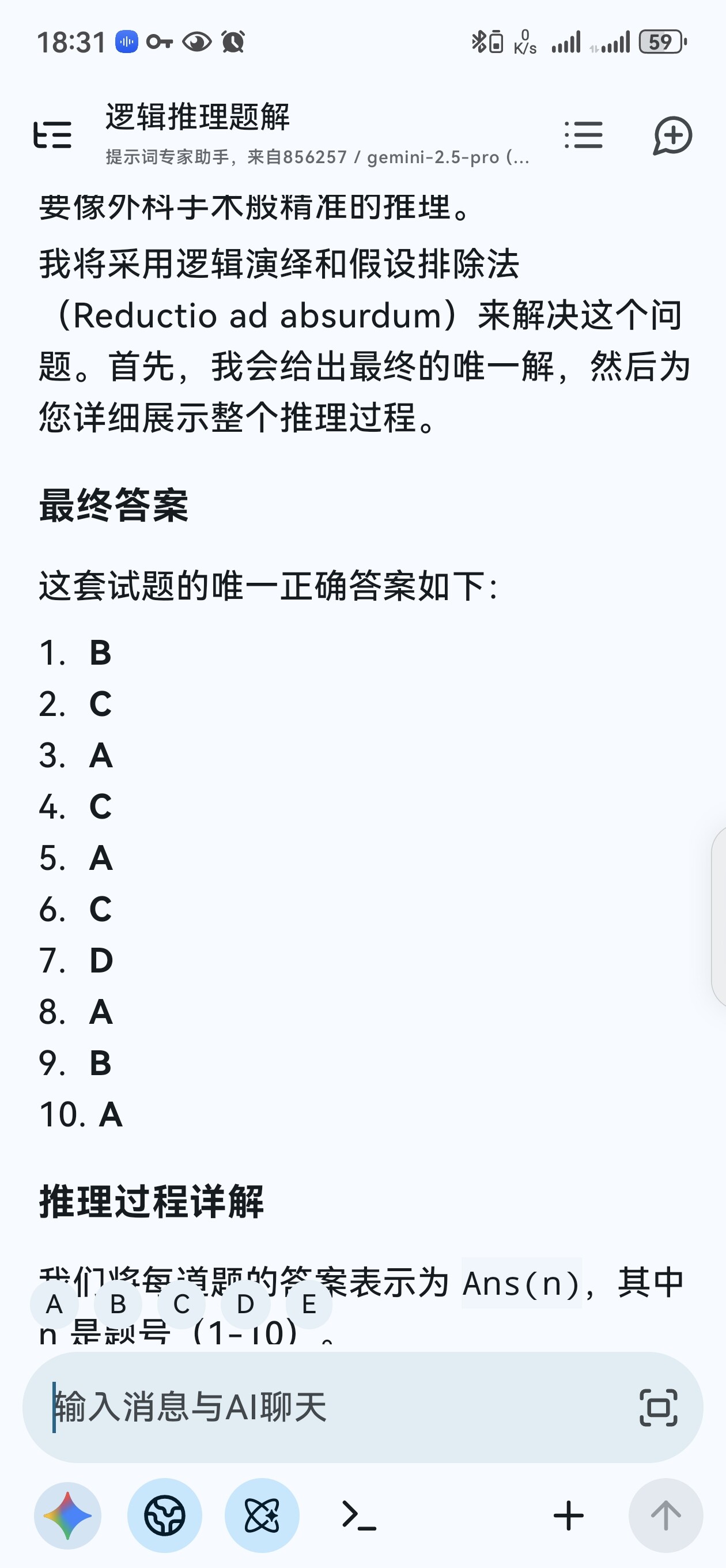The image size is (726, 1568).
Task: Tap the plus attachment button
Action: [x=568, y=1515]
